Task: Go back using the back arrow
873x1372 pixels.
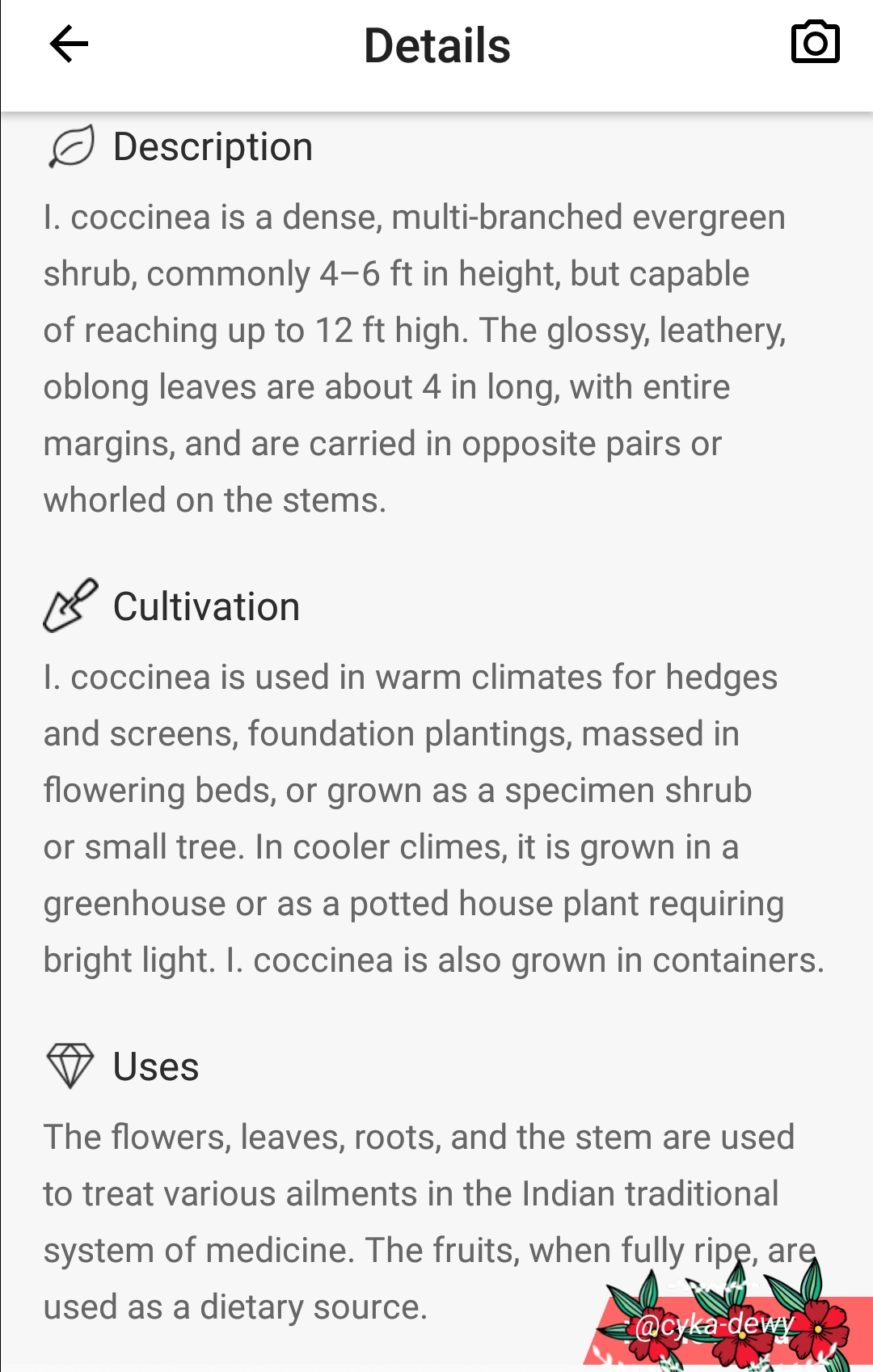Action: tap(69, 44)
